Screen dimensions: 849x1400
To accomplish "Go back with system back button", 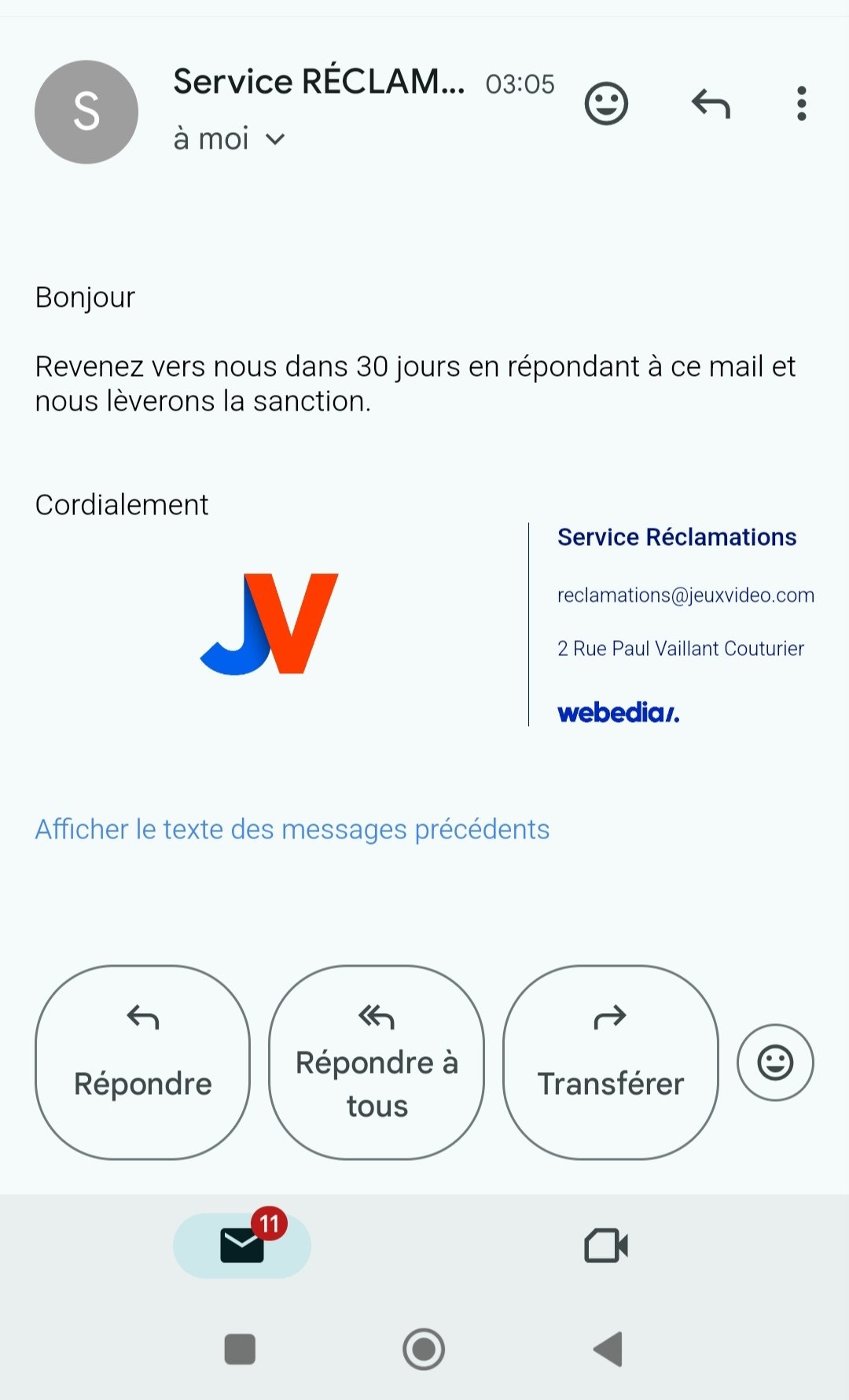I will point(608,1350).
